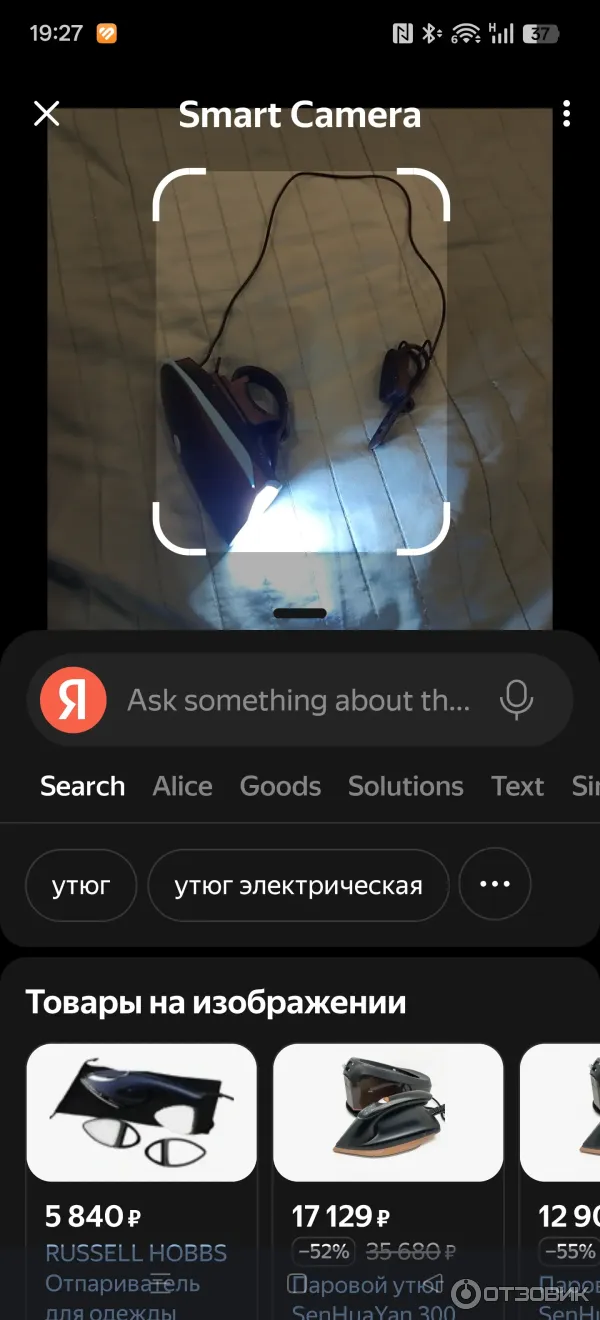Start voice input with the microphone
Viewport: 600px width, 1320px height.
[x=516, y=700]
